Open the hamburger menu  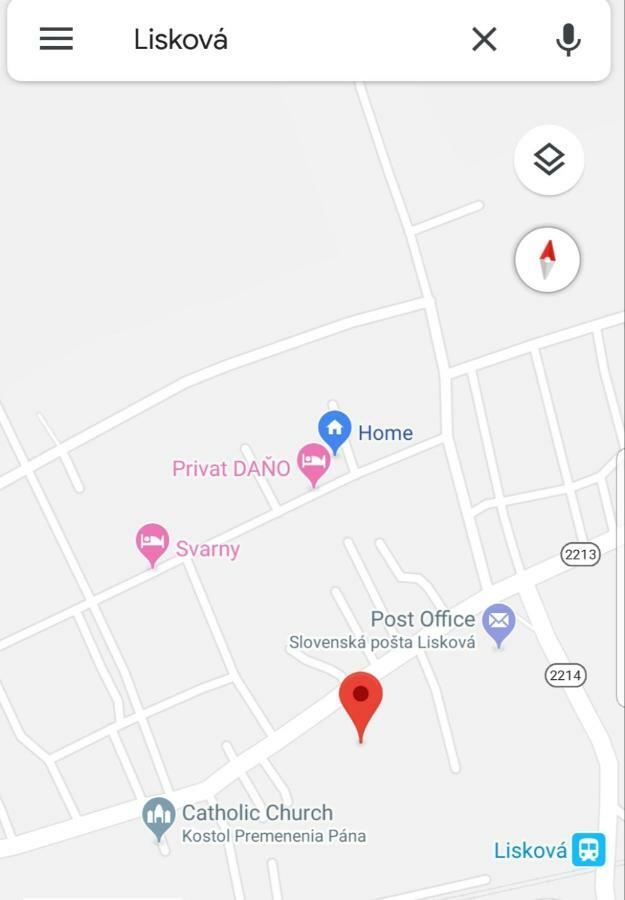click(56, 39)
